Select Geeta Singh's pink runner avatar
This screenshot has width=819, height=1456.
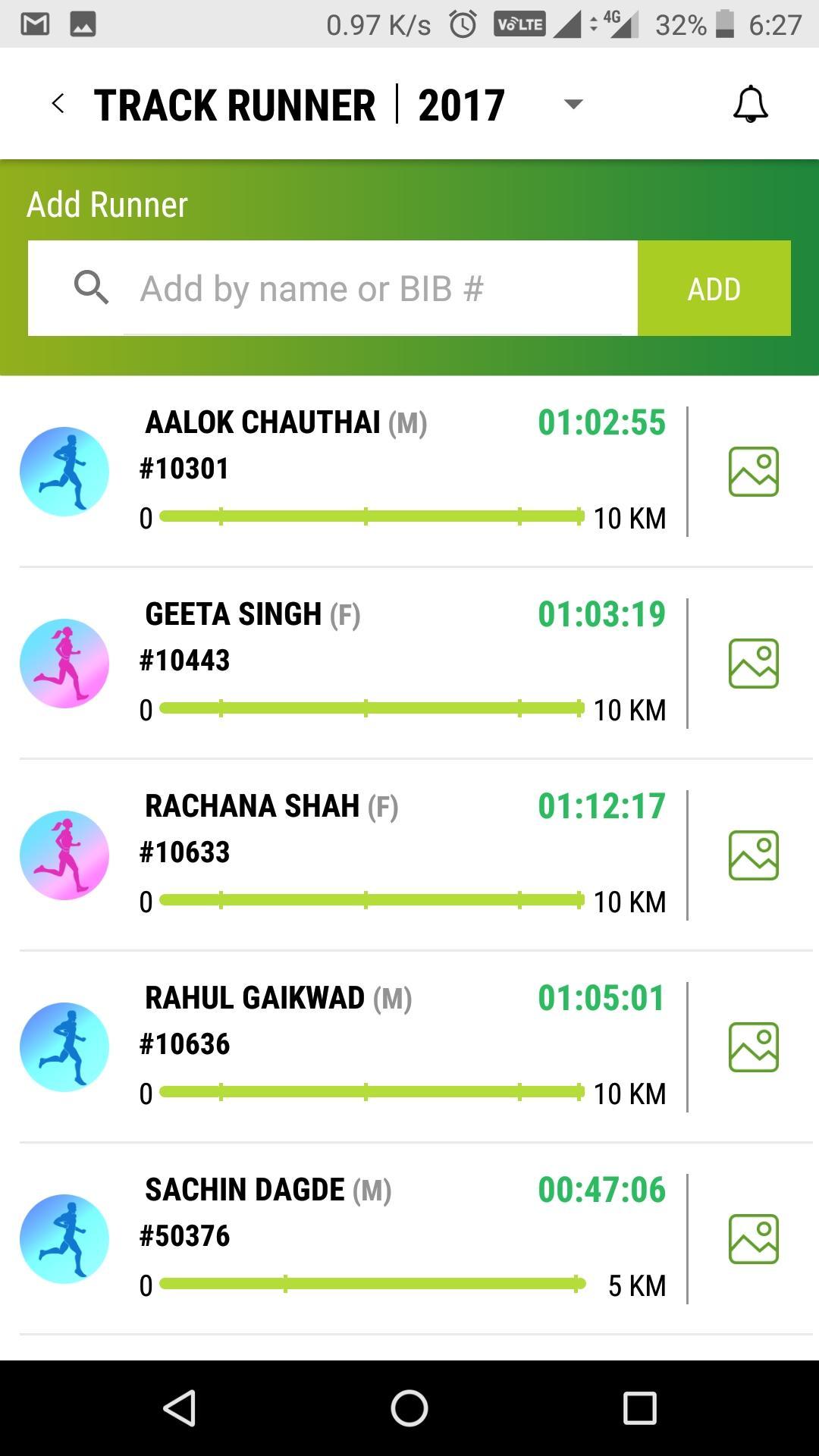(x=64, y=662)
